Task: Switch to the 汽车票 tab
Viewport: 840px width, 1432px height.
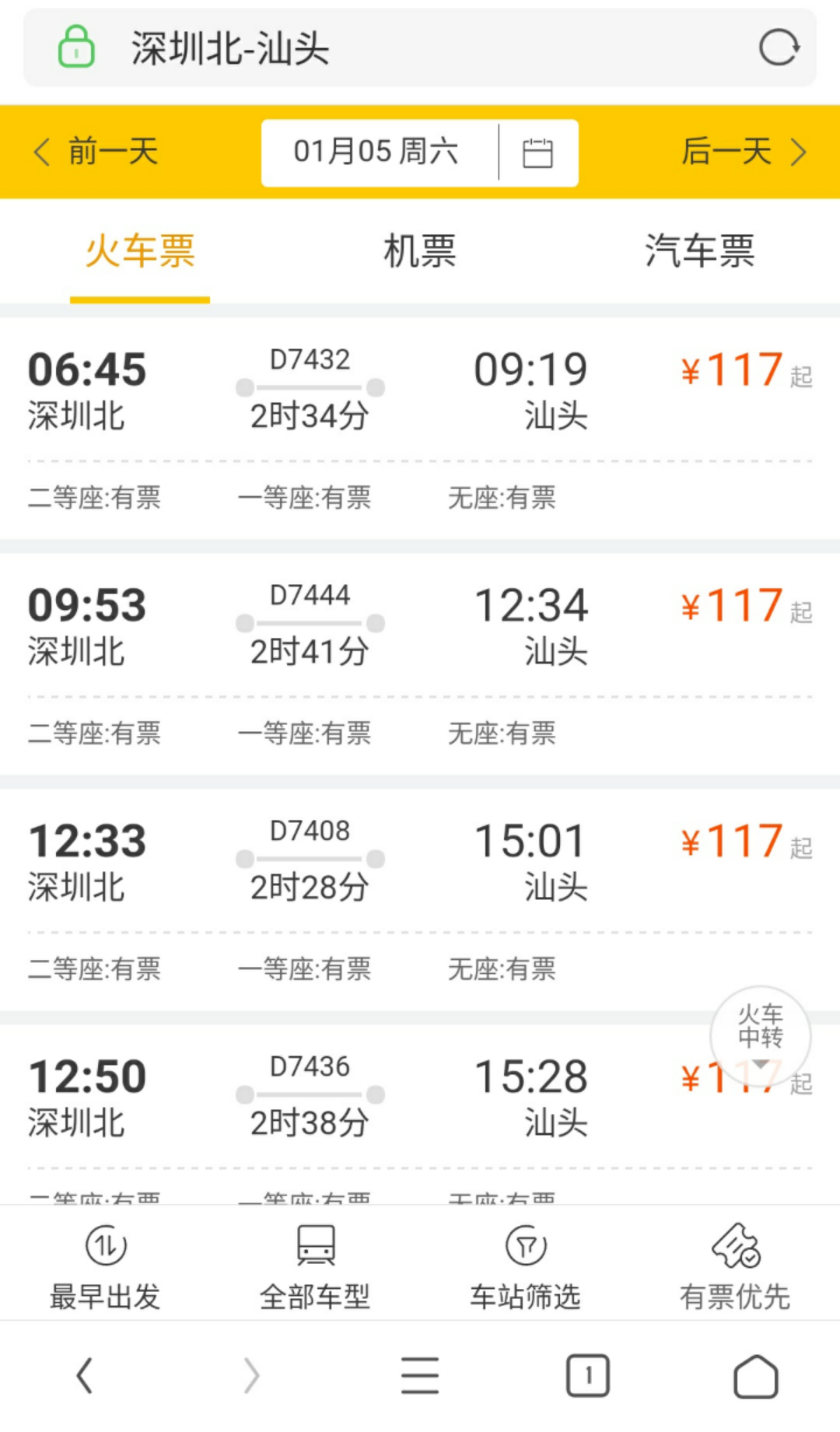Action: pyautogui.click(x=699, y=251)
